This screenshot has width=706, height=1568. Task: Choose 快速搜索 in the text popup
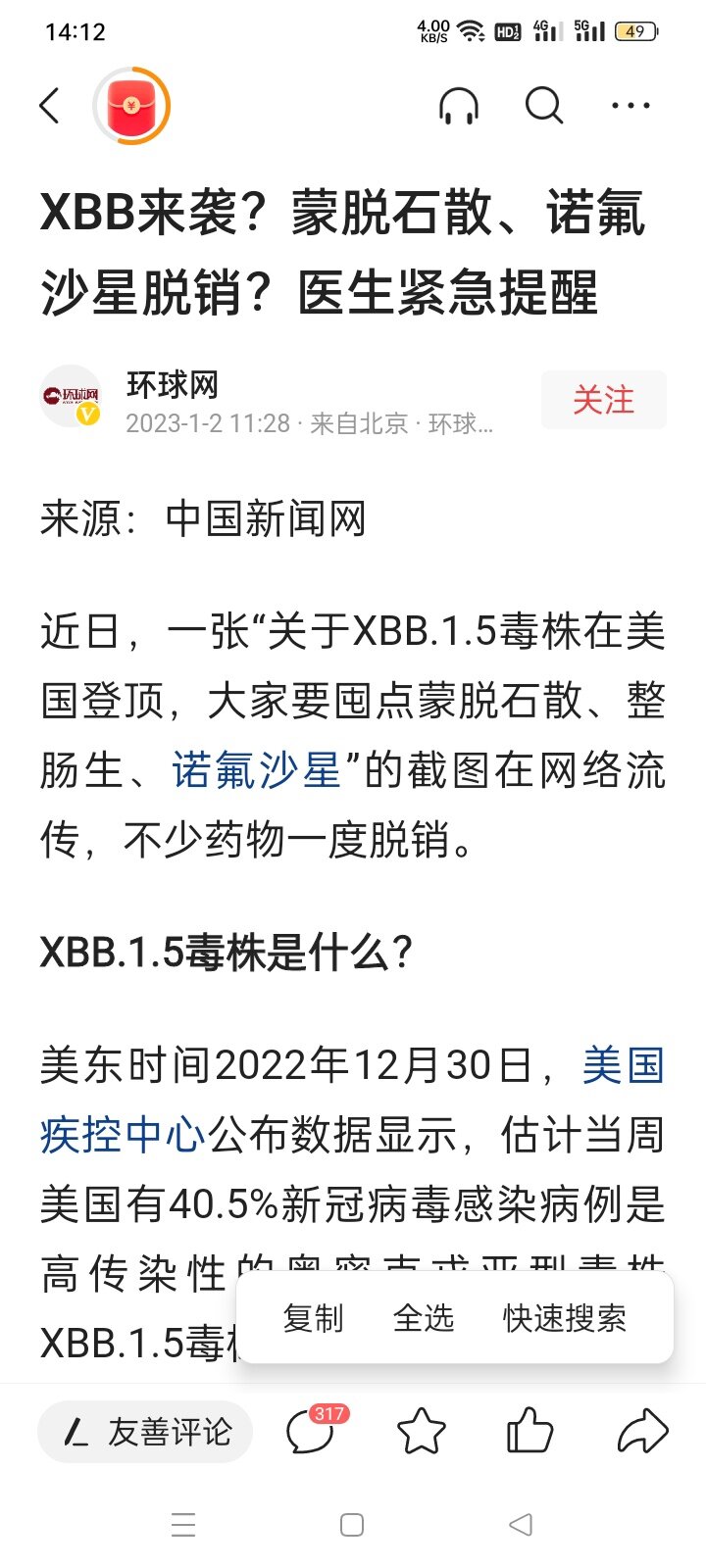click(x=565, y=1318)
